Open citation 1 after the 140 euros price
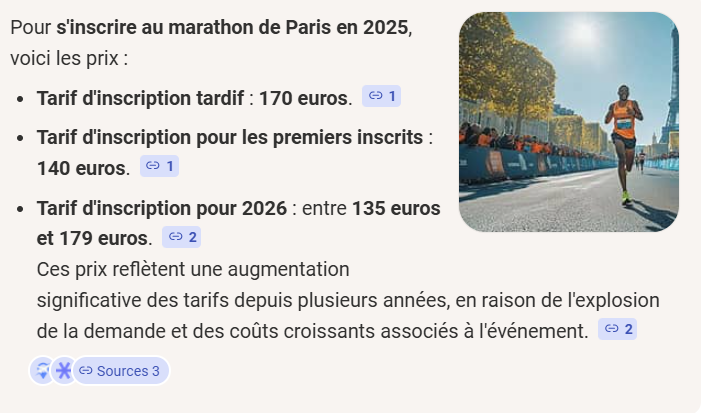 coord(160,166)
